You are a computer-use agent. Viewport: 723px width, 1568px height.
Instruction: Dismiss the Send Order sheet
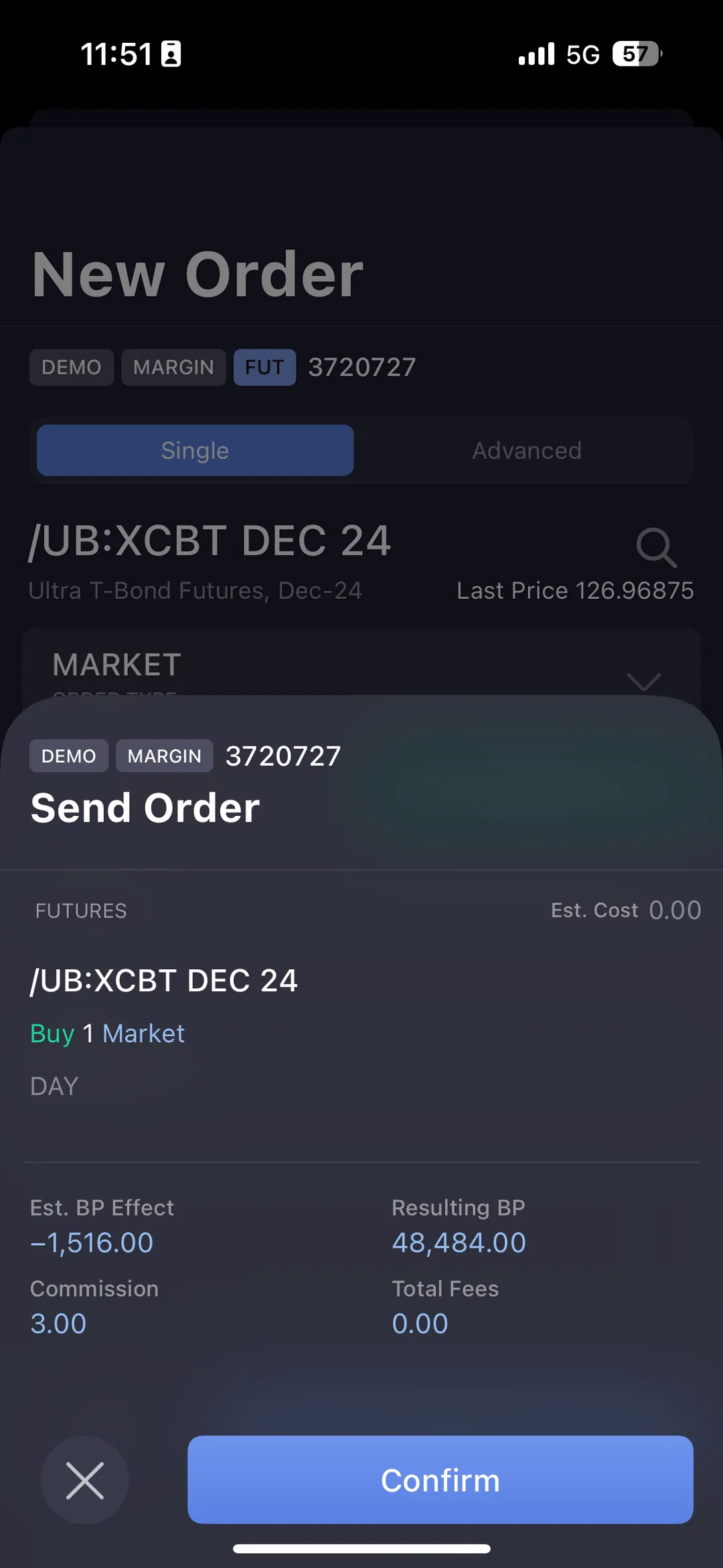(x=85, y=1480)
